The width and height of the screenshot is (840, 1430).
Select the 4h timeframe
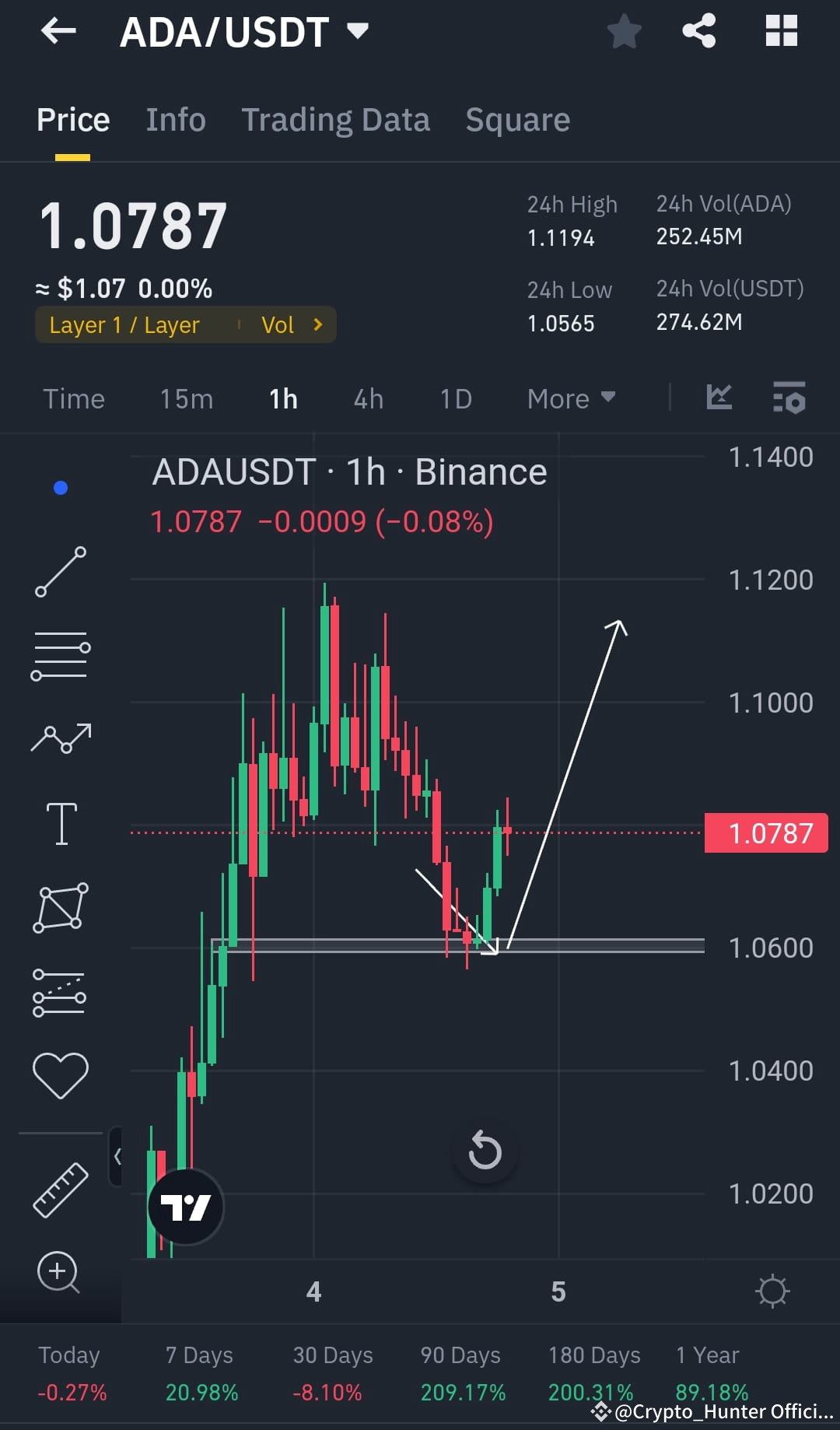tap(367, 398)
